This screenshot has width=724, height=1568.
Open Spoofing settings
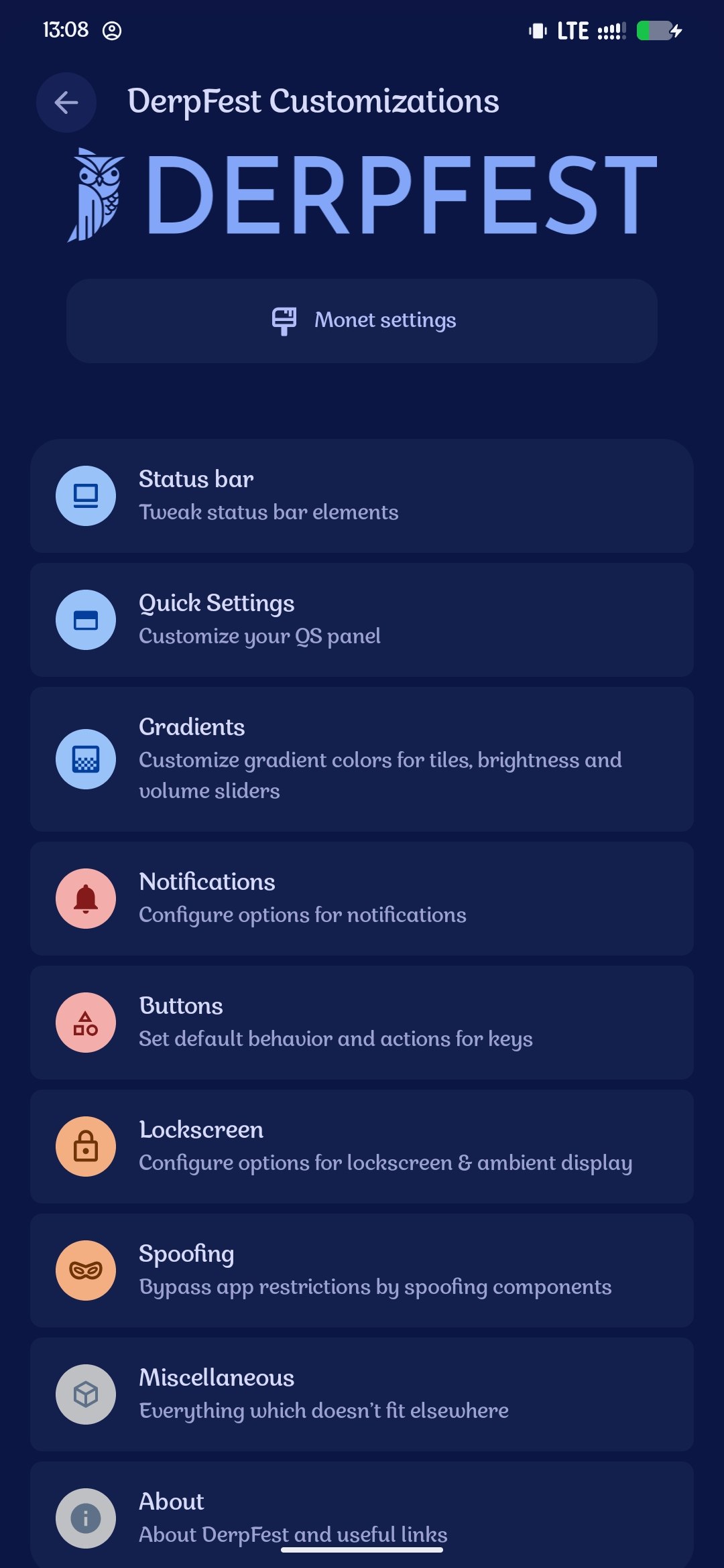(362, 1270)
